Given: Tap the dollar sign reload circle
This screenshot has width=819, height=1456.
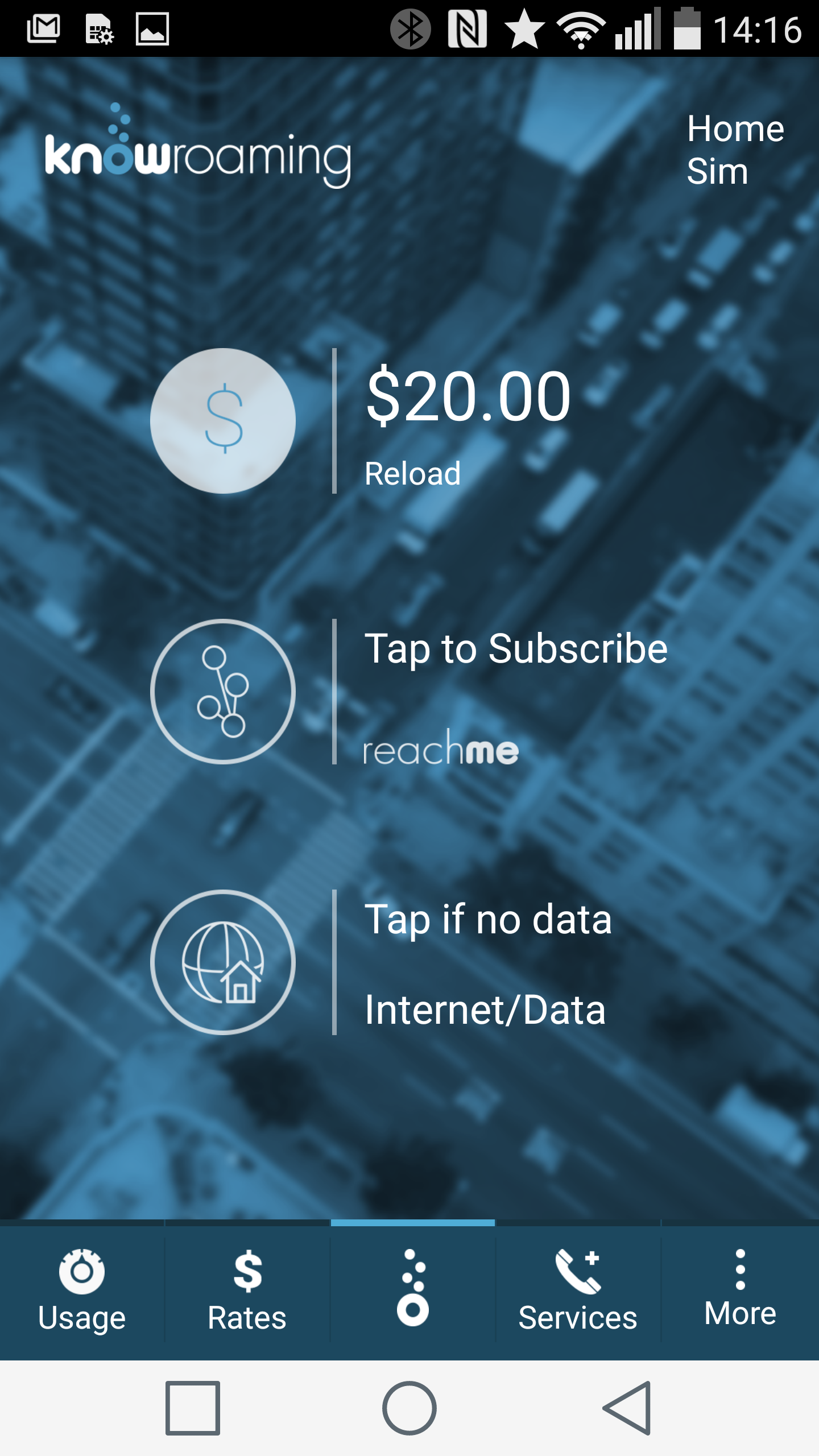Looking at the screenshot, I should click(x=223, y=421).
